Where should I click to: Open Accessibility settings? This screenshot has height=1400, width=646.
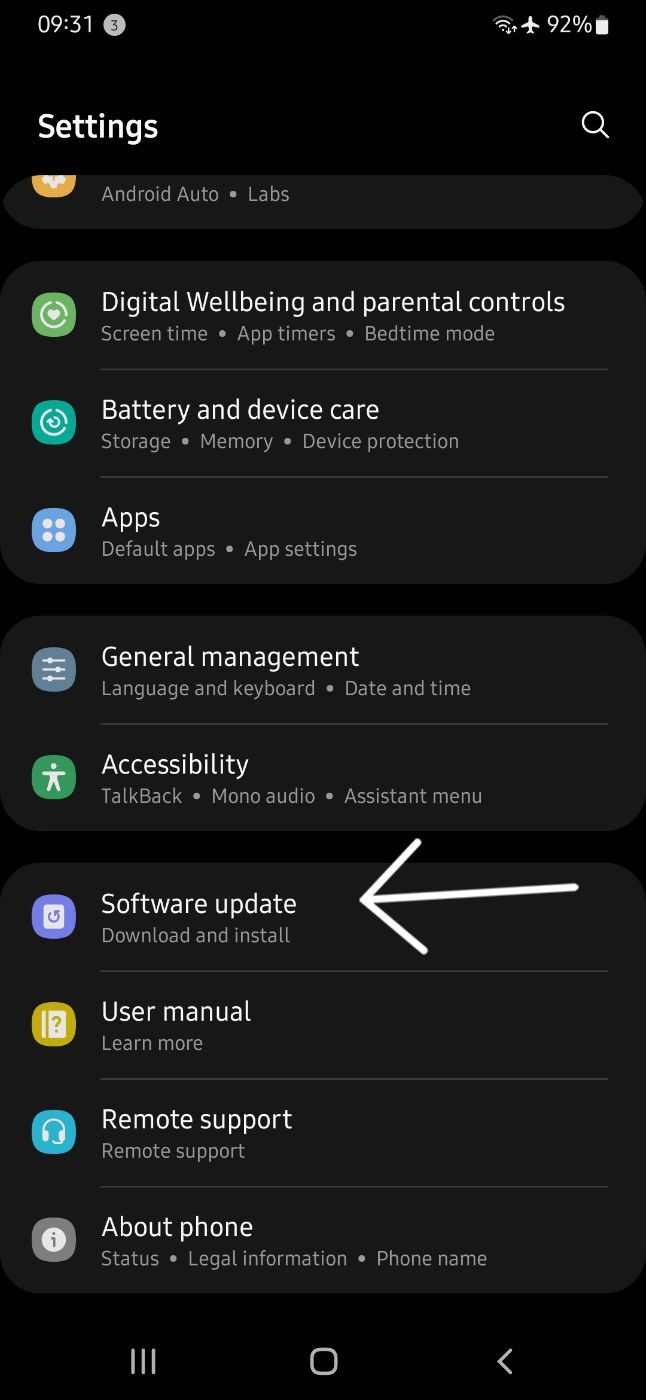(x=323, y=778)
